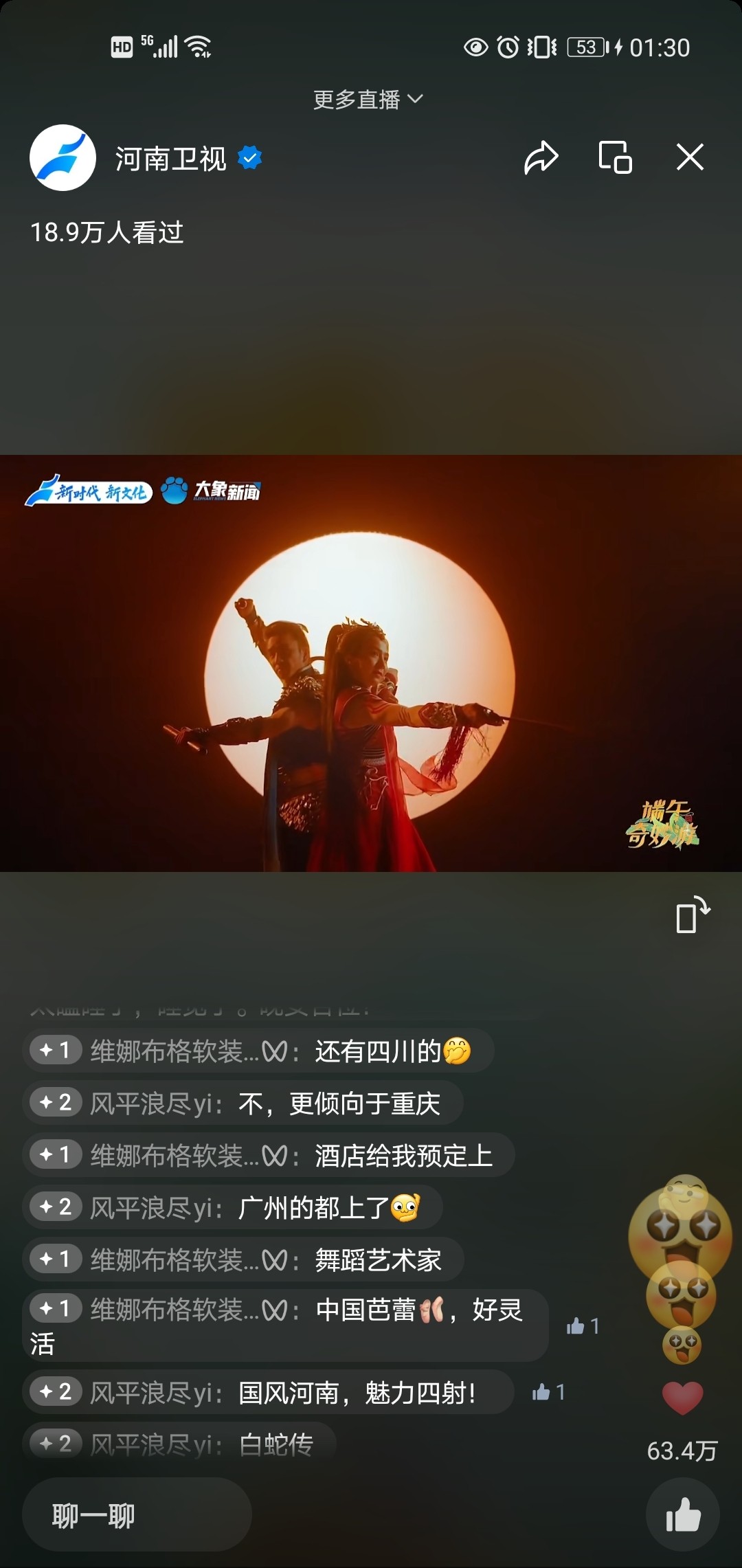The image size is (742, 1568).
Task: Switch to floating window mode
Action: point(615,157)
